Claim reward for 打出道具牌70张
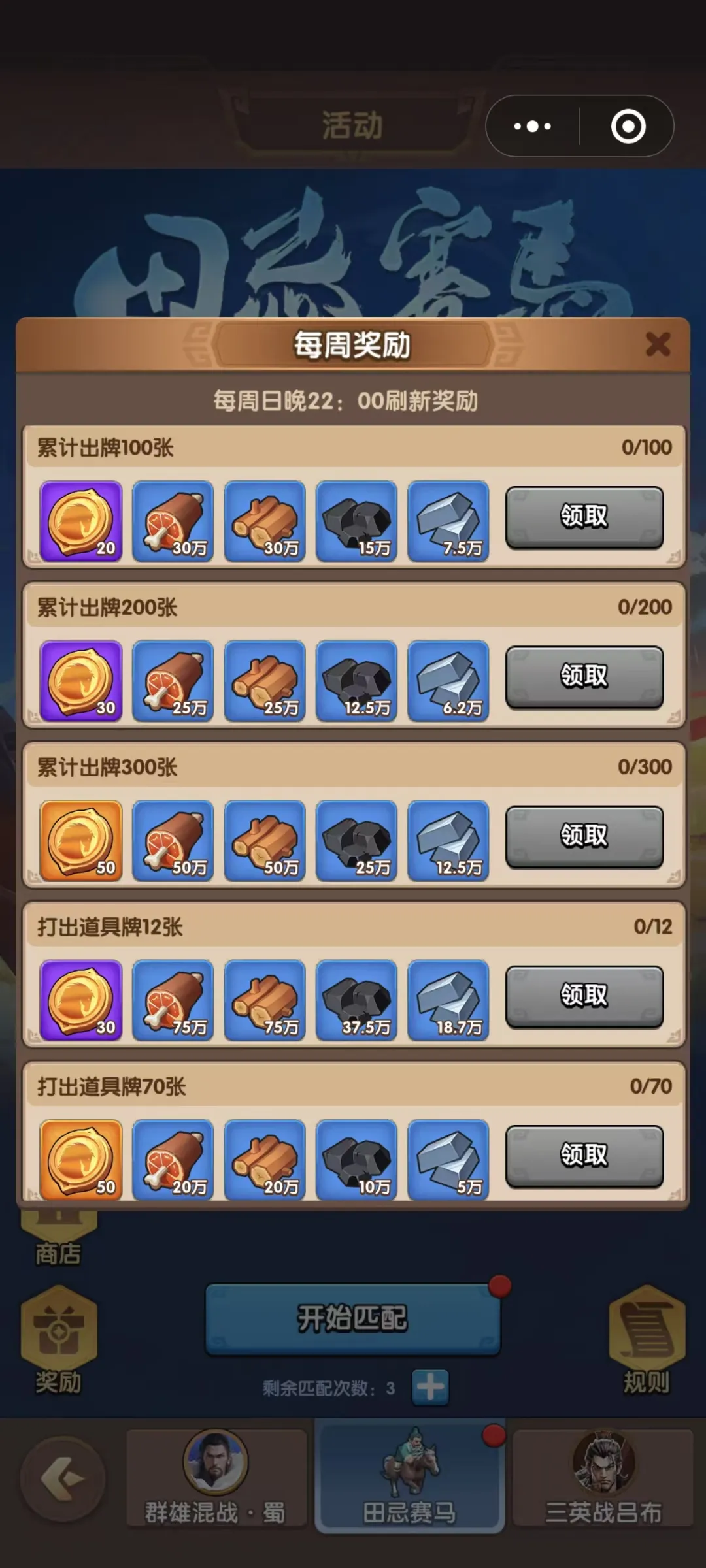706x1568 pixels. tap(584, 1155)
